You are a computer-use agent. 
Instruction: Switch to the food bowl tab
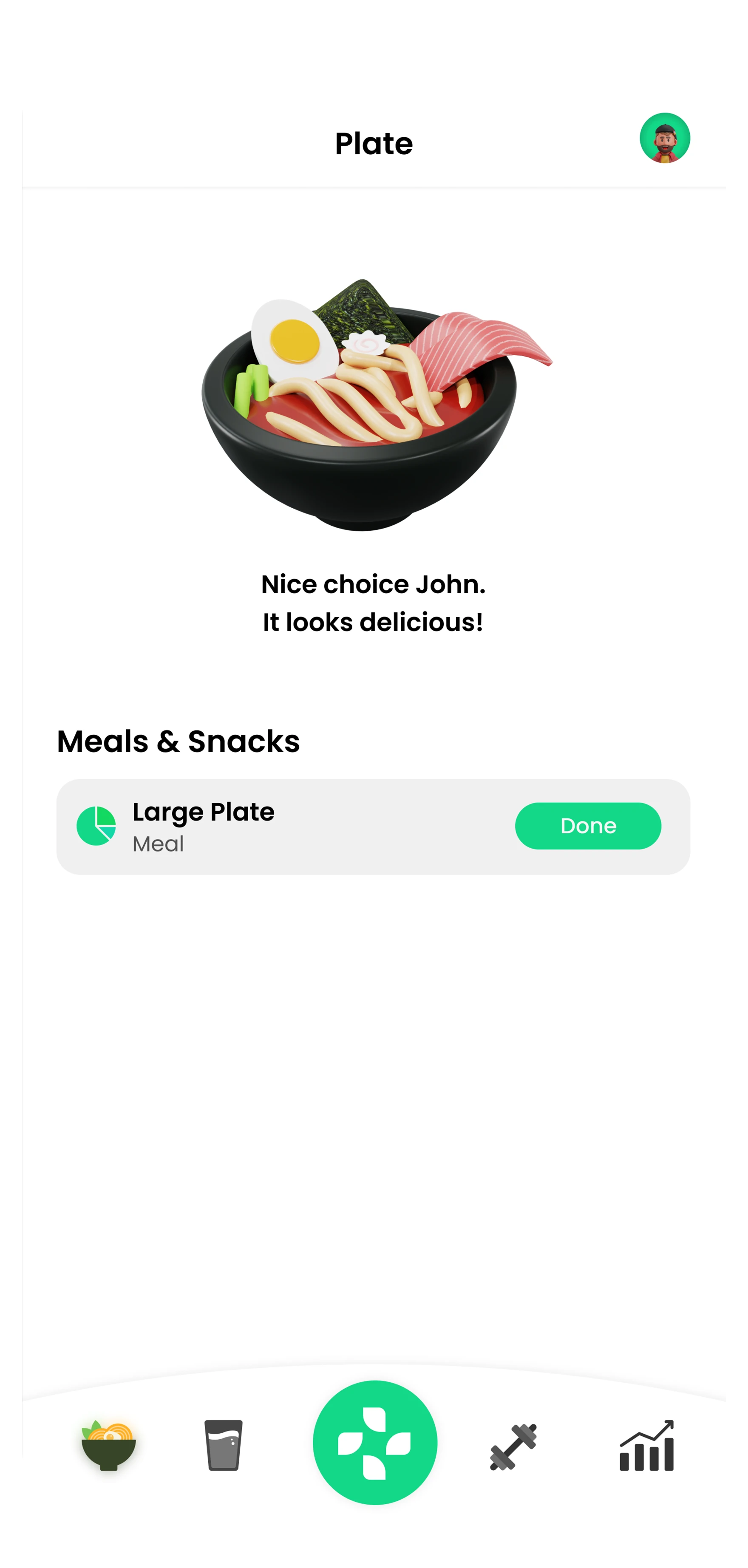pos(109,1445)
